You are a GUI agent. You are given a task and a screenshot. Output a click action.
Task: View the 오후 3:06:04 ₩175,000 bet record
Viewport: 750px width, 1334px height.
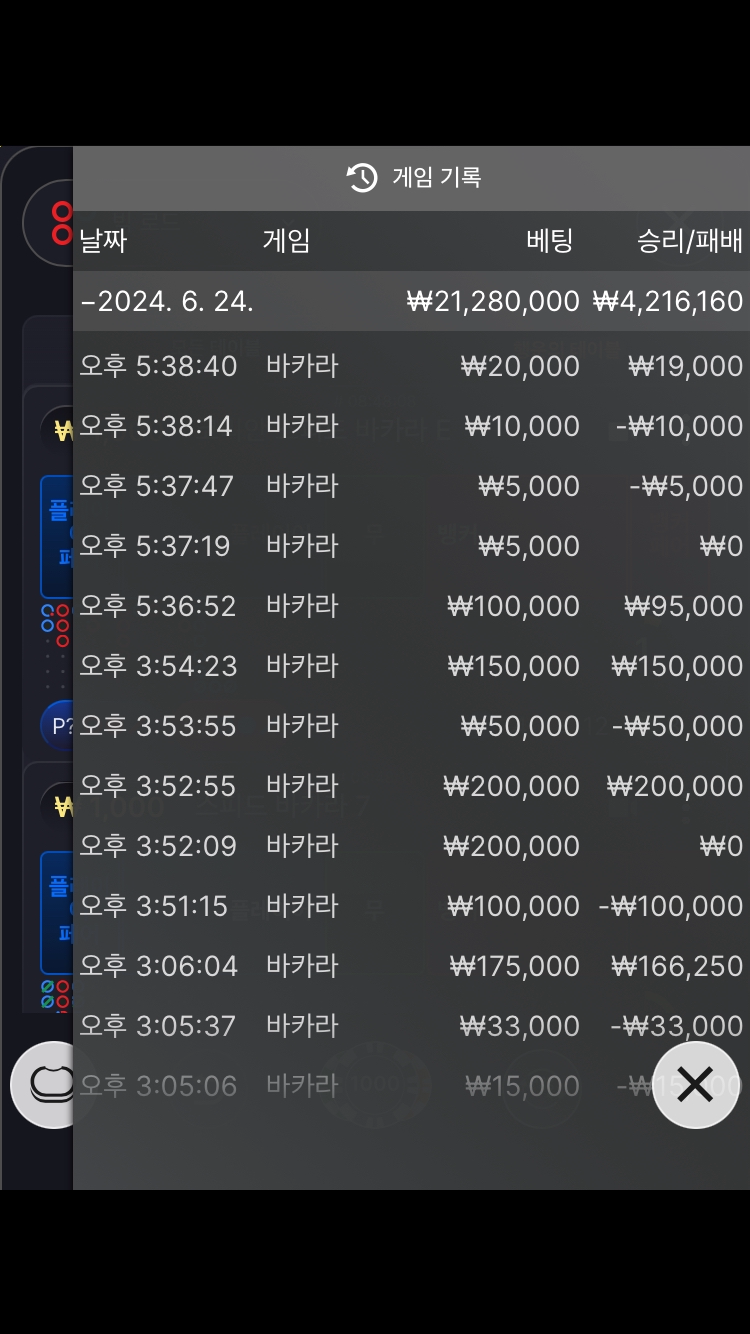[x=411, y=966]
